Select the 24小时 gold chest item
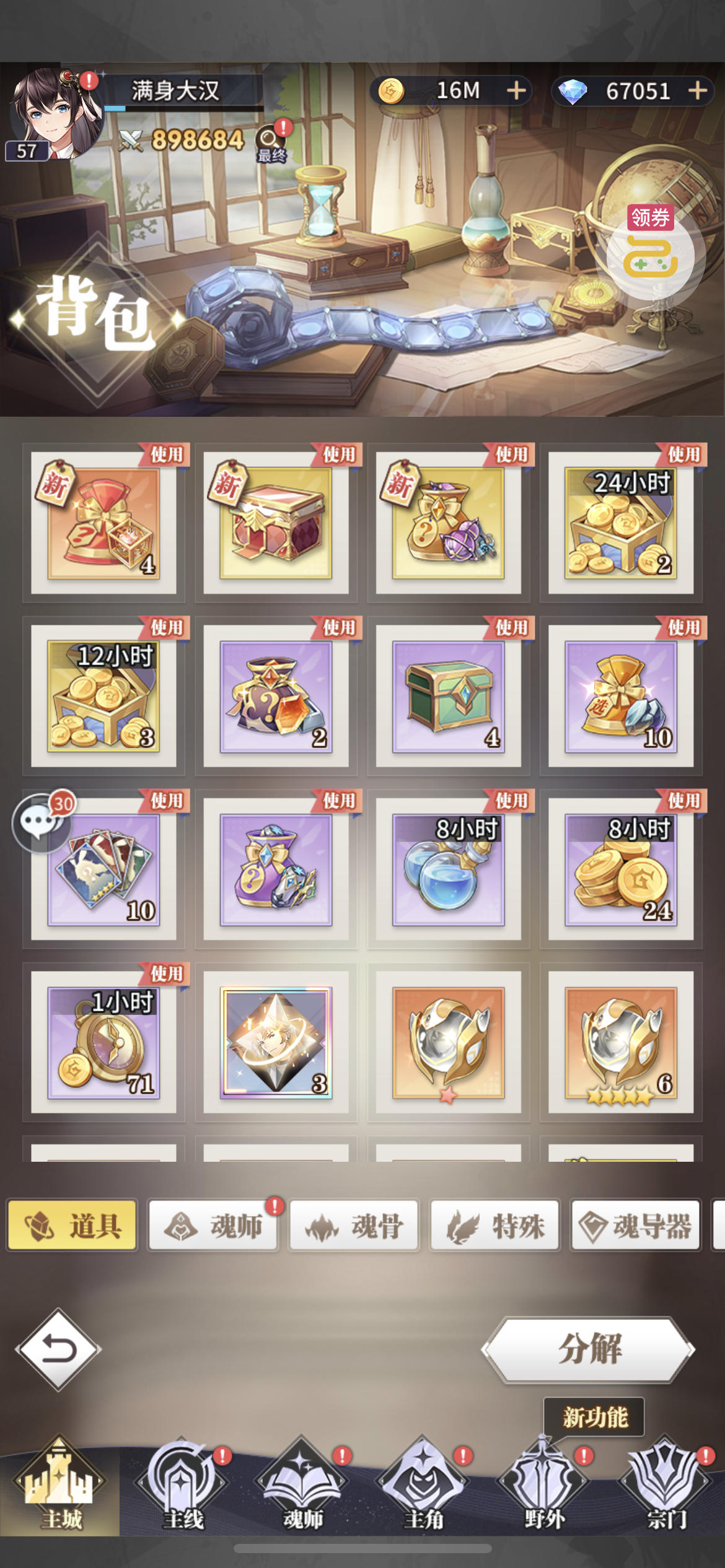Screen dimensions: 725x1568 click(621, 523)
